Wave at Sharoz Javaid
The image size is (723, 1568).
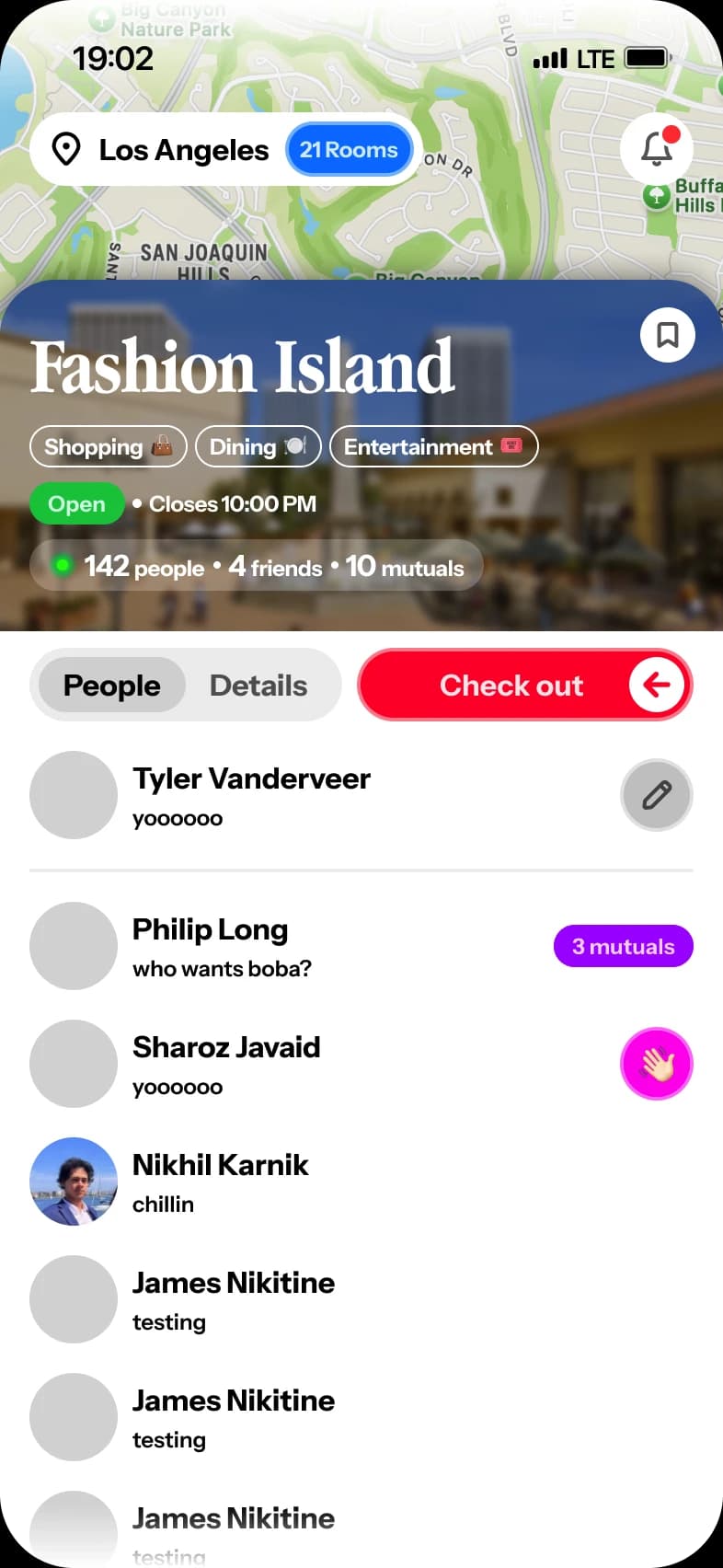pyautogui.click(x=656, y=1065)
